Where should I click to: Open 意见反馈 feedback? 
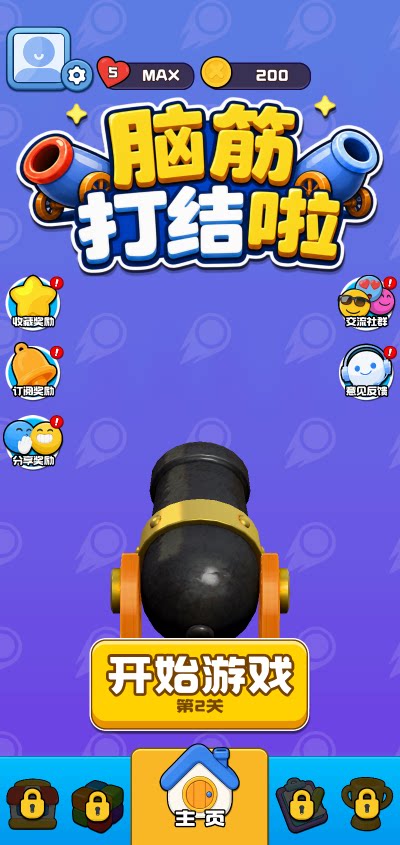[x=367, y=372]
